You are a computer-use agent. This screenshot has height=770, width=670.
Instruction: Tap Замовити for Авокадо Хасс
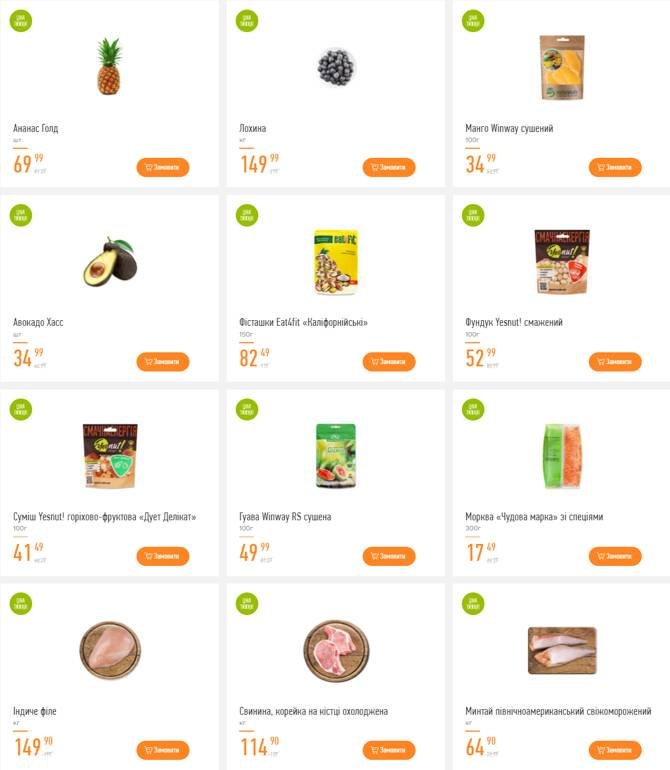[x=162, y=361]
